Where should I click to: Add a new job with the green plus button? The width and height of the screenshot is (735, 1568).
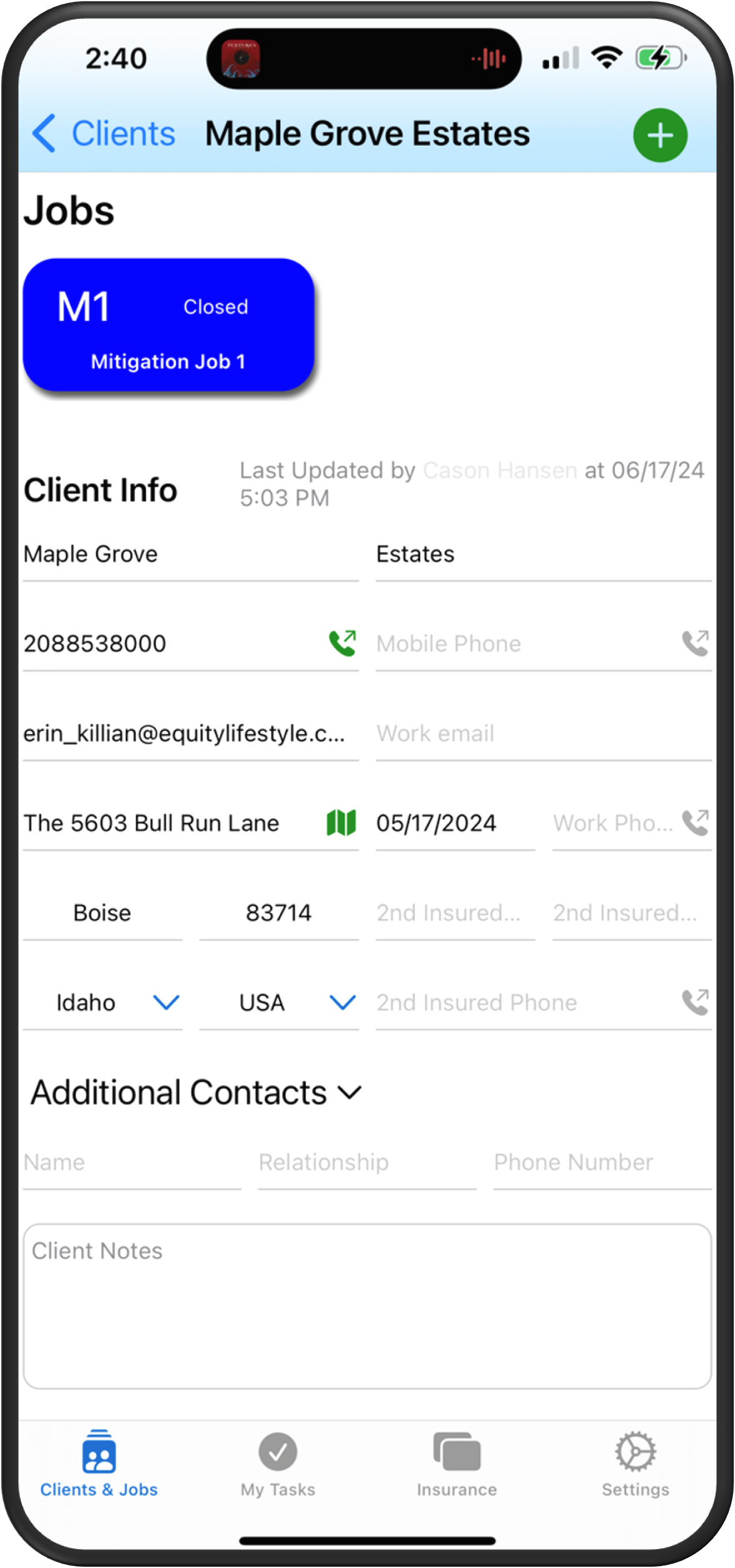click(660, 135)
